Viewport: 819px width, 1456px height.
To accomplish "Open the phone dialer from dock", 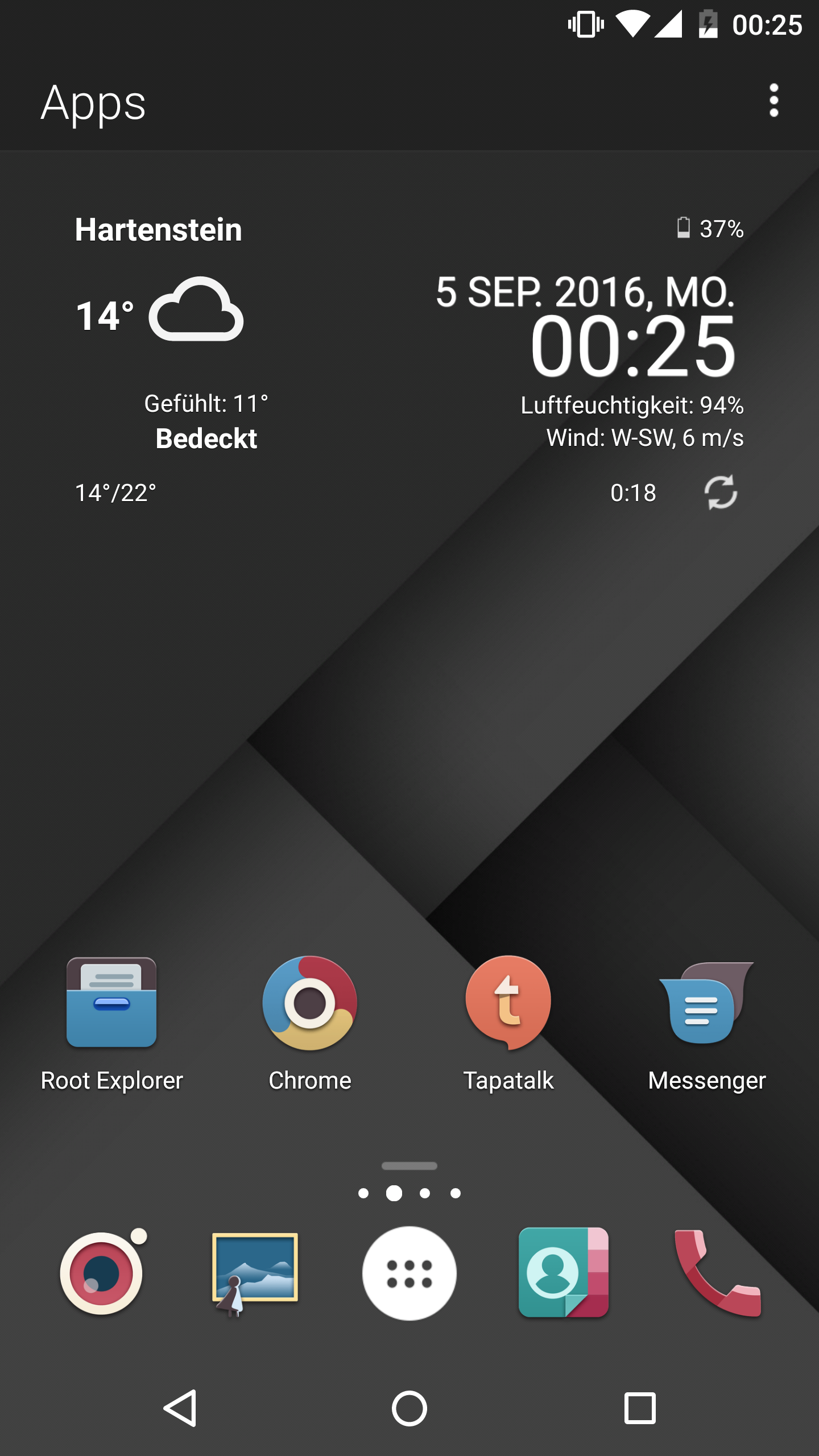I will 718,1273.
